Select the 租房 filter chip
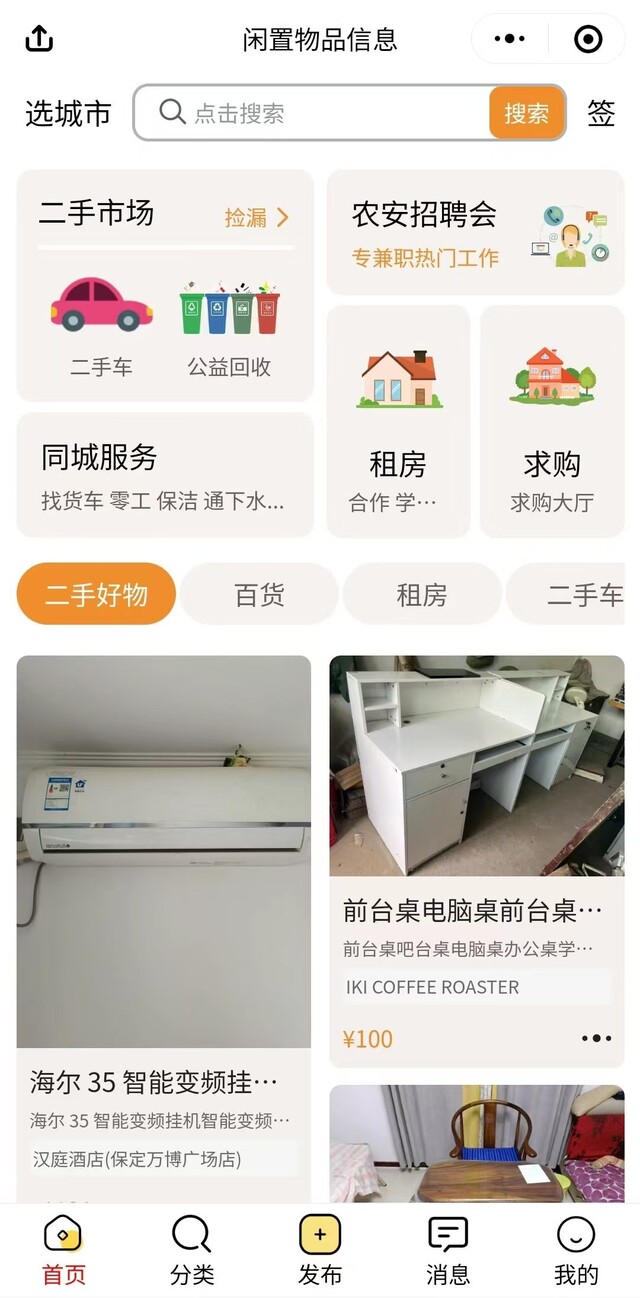The width and height of the screenshot is (640, 1298). click(x=421, y=595)
